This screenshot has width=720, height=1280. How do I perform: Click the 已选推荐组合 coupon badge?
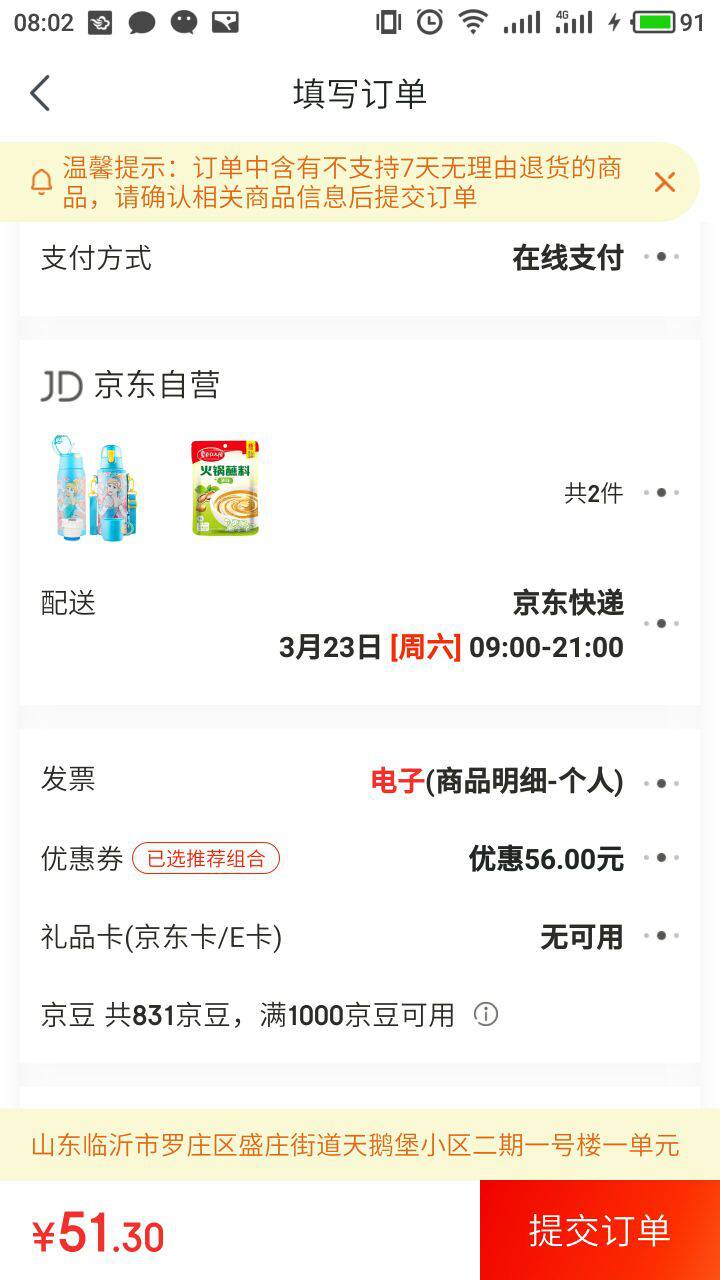(x=207, y=858)
